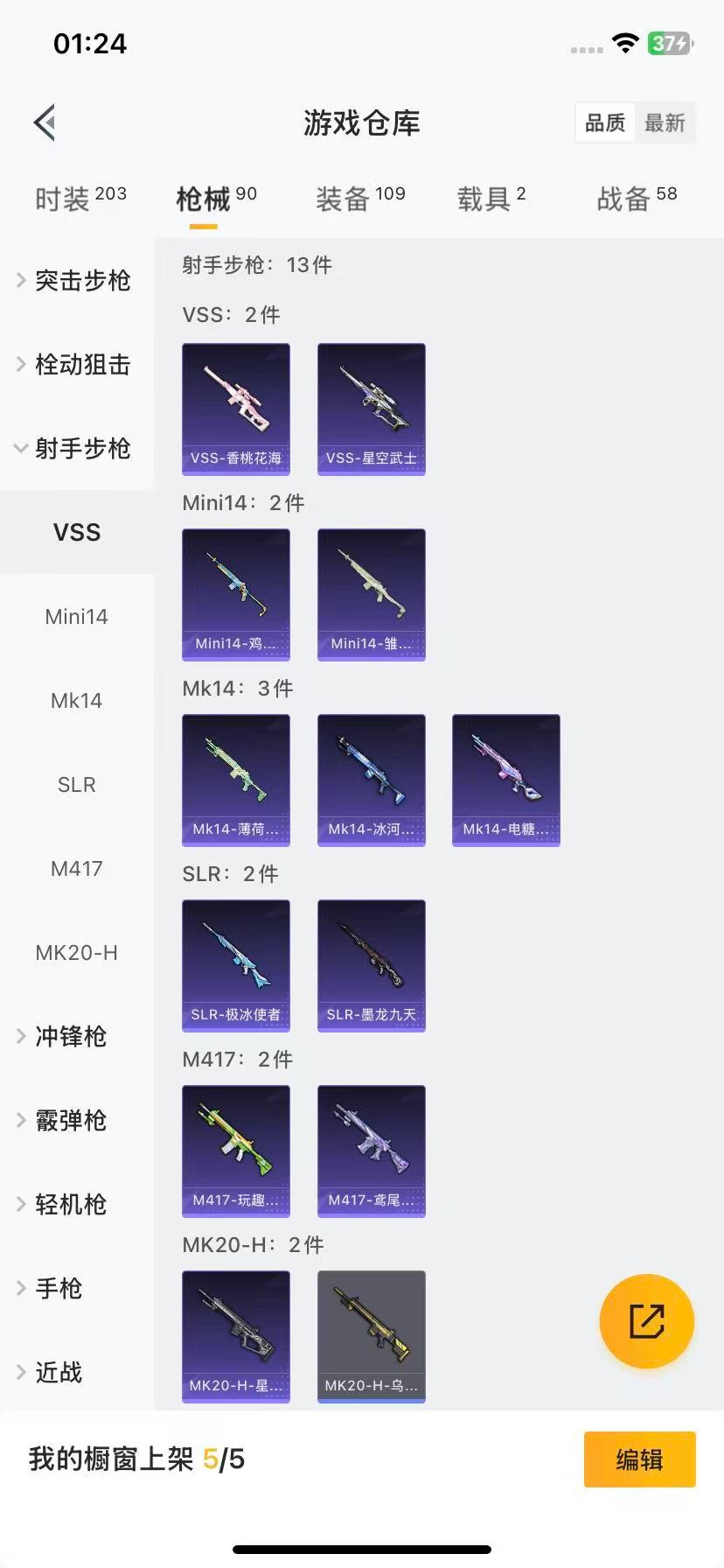
Task: Select Mini14 in the side list
Action: pyautogui.click(x=76, y=617)
